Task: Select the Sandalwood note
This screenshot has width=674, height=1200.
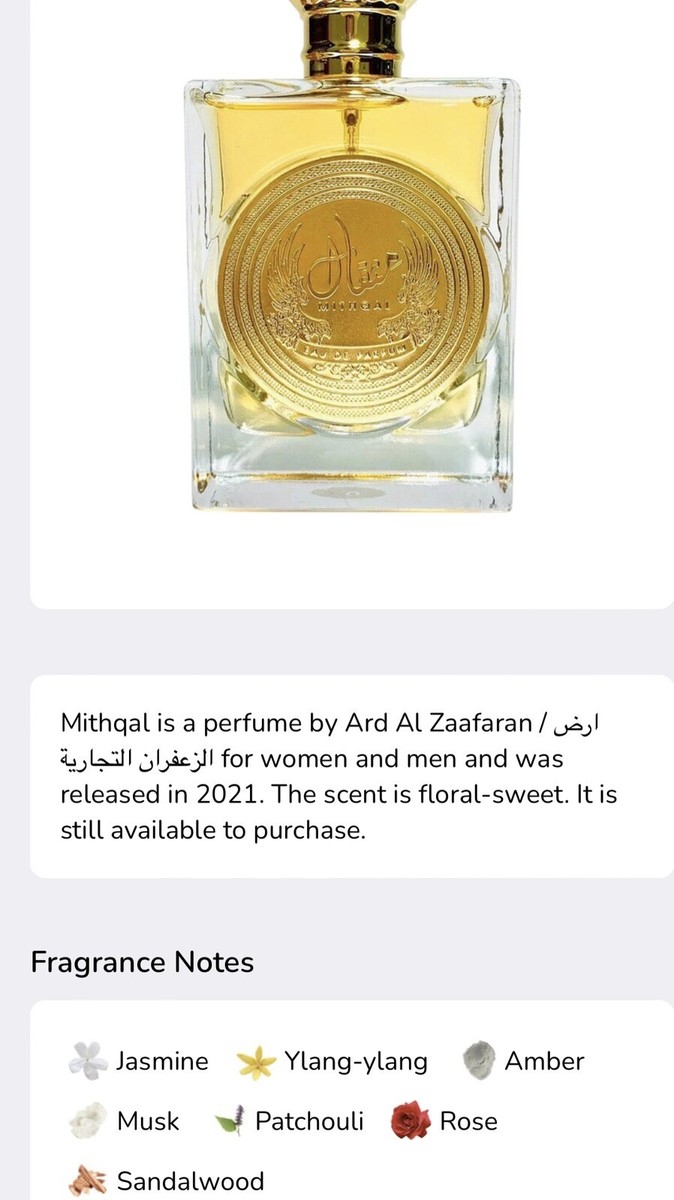Action: click(168, 1180)
